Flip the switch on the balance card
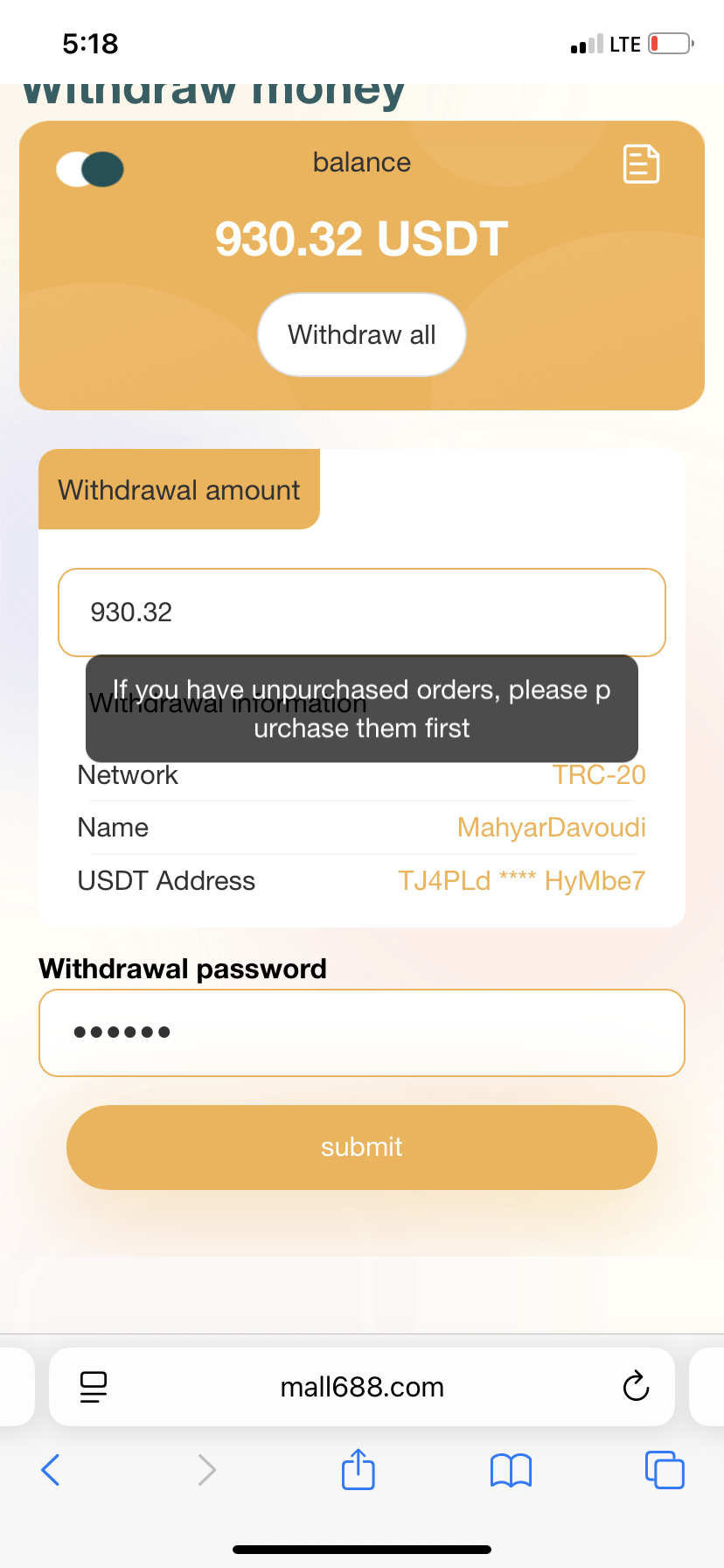The width and height of the screenshot is (724, 1568). coord(90,169)
